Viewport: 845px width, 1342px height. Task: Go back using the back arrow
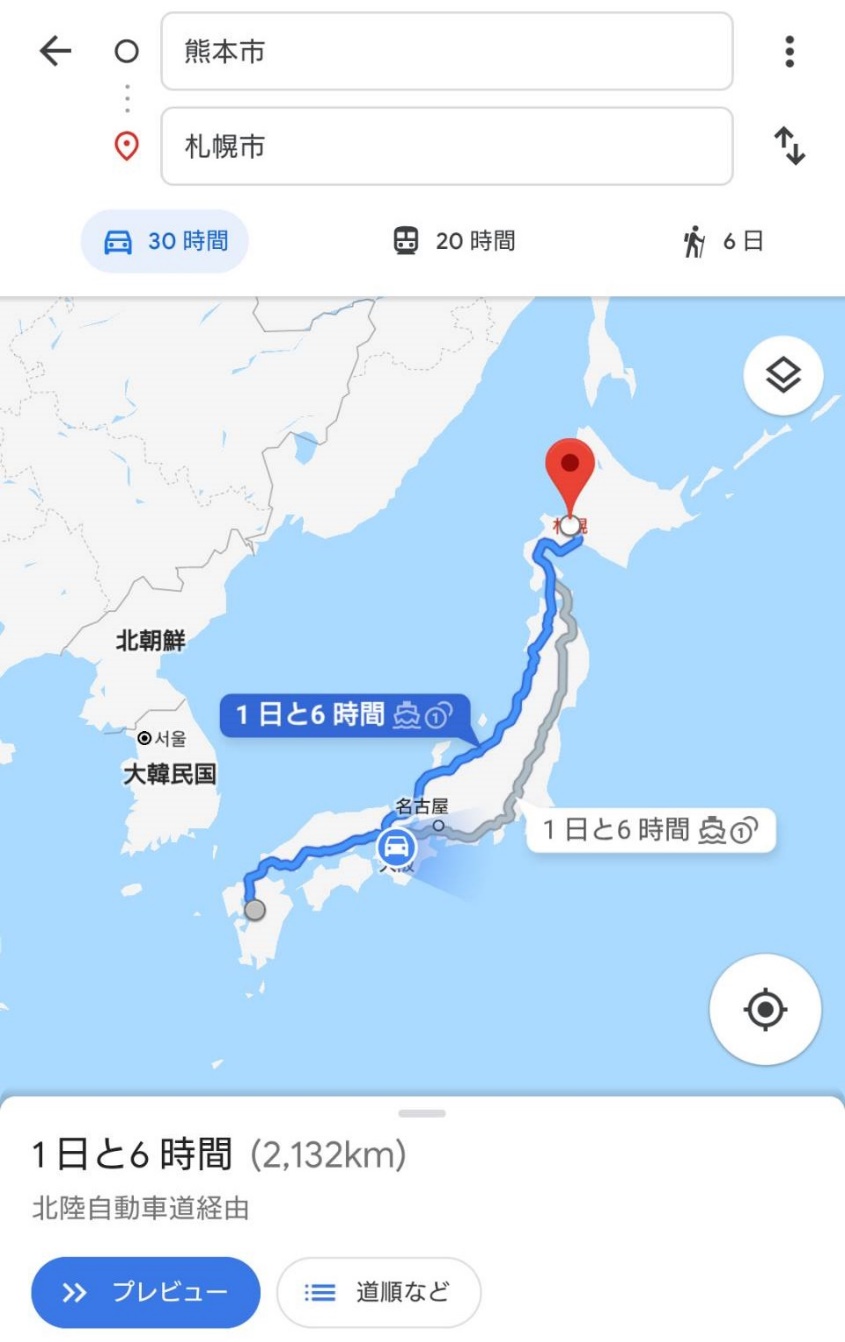(x=55, y=52)
